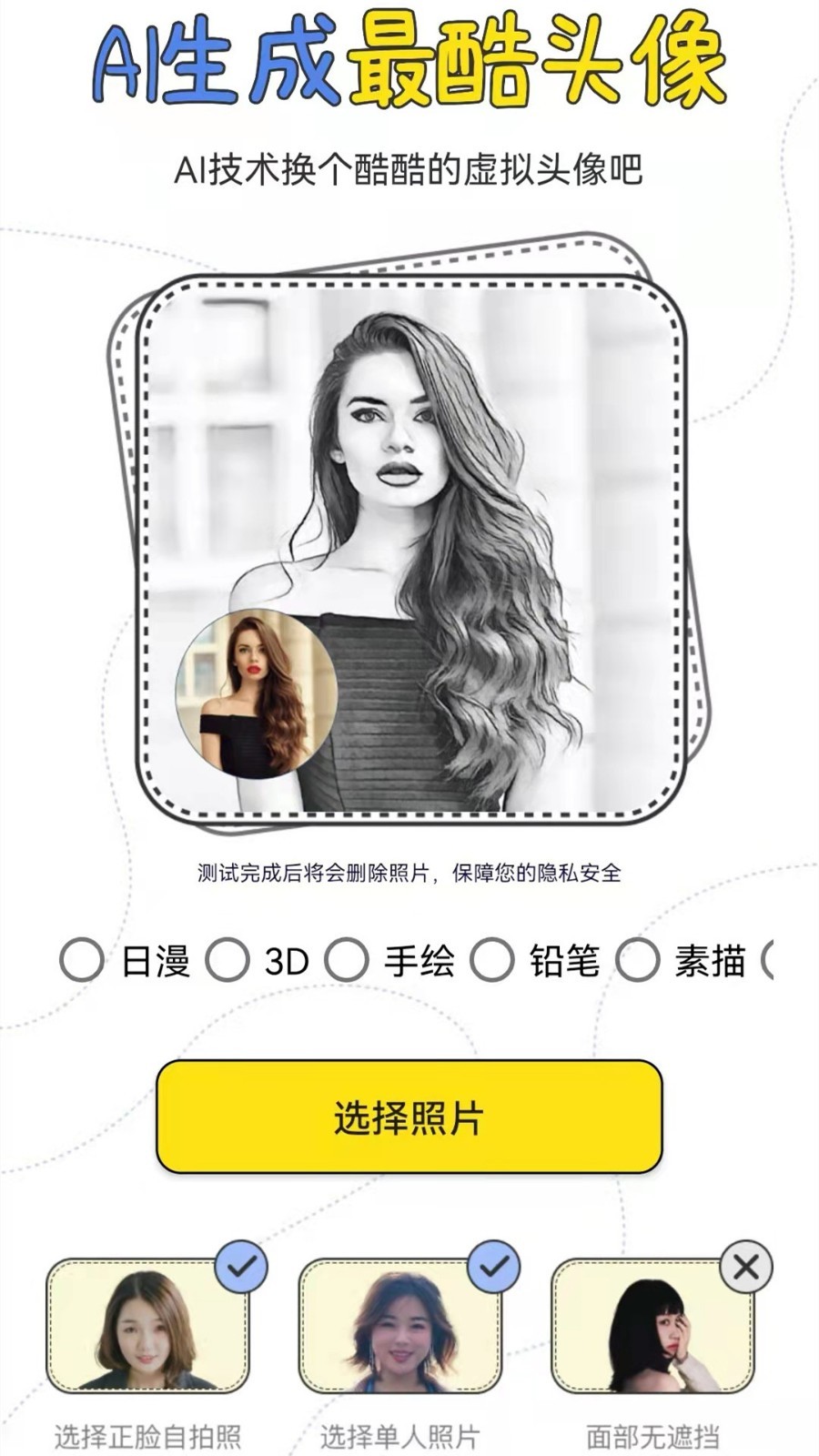Select the 铅笔 style option
Image resolution: width=819 pixels, height=1456 pixels.
point(492,959)
